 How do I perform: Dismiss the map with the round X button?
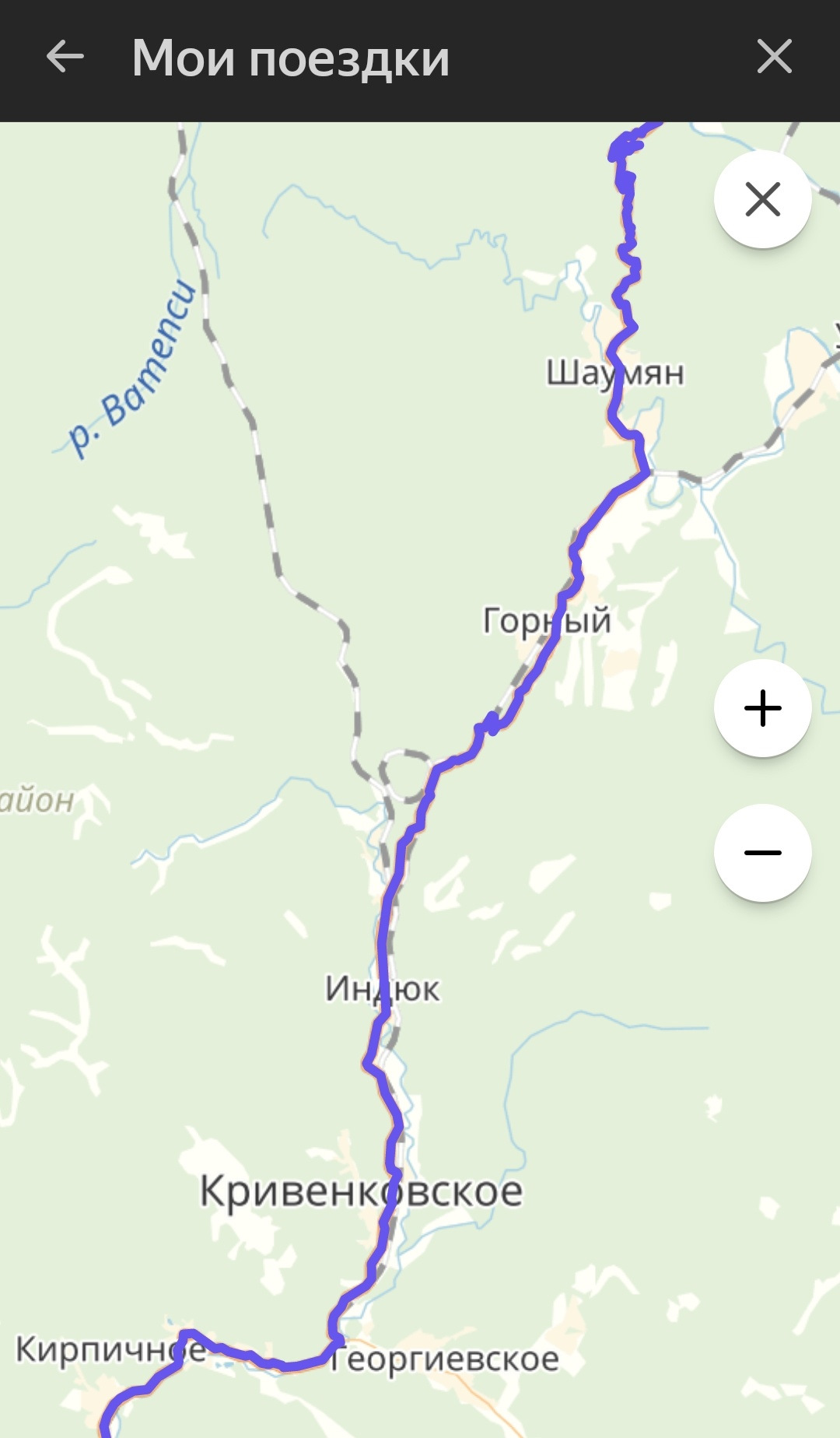point(762,199)
